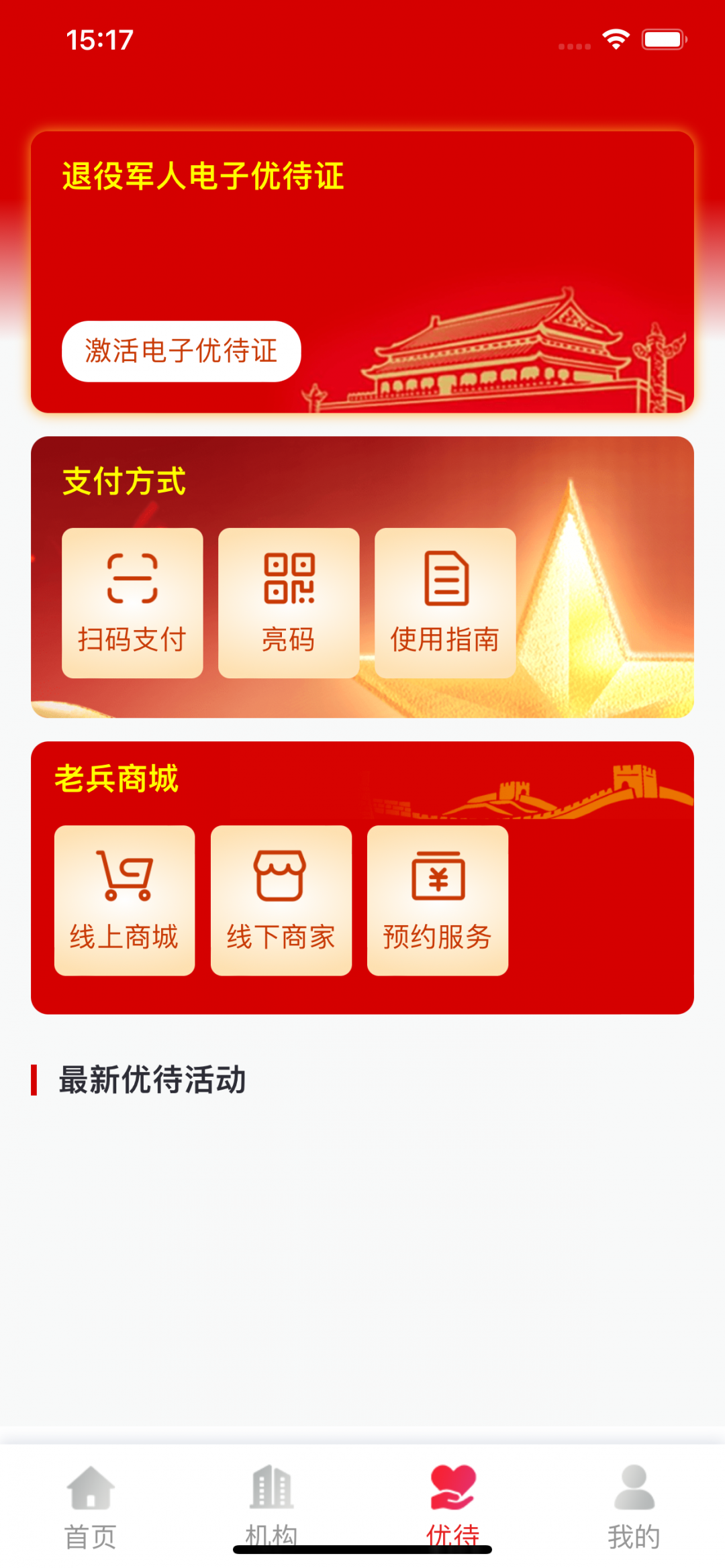Enter the 线上商城 online mall
The image size is (725, 1568).
point(125,900)
